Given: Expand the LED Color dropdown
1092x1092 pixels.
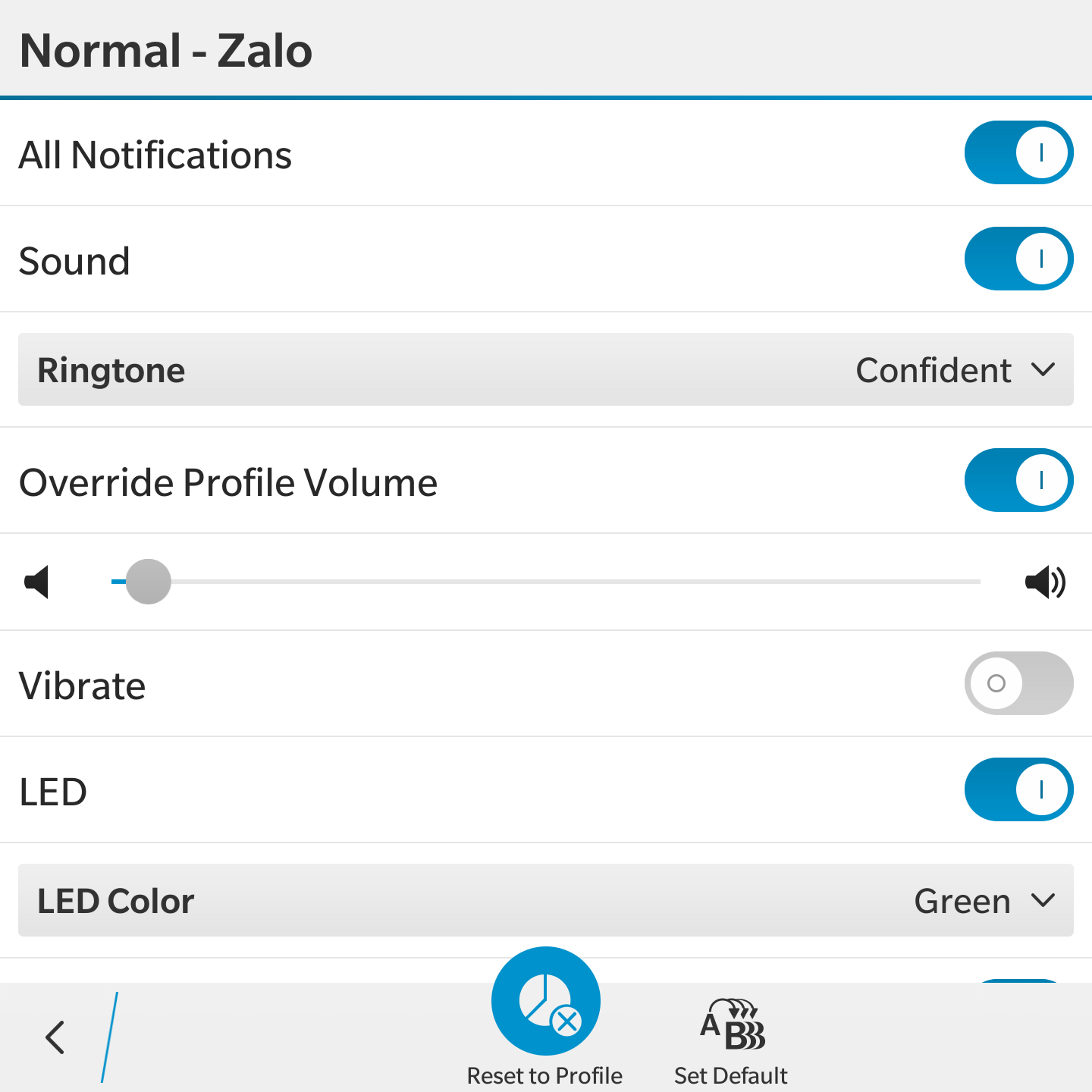Looking at the screenshot, I should tap(545, 900).
